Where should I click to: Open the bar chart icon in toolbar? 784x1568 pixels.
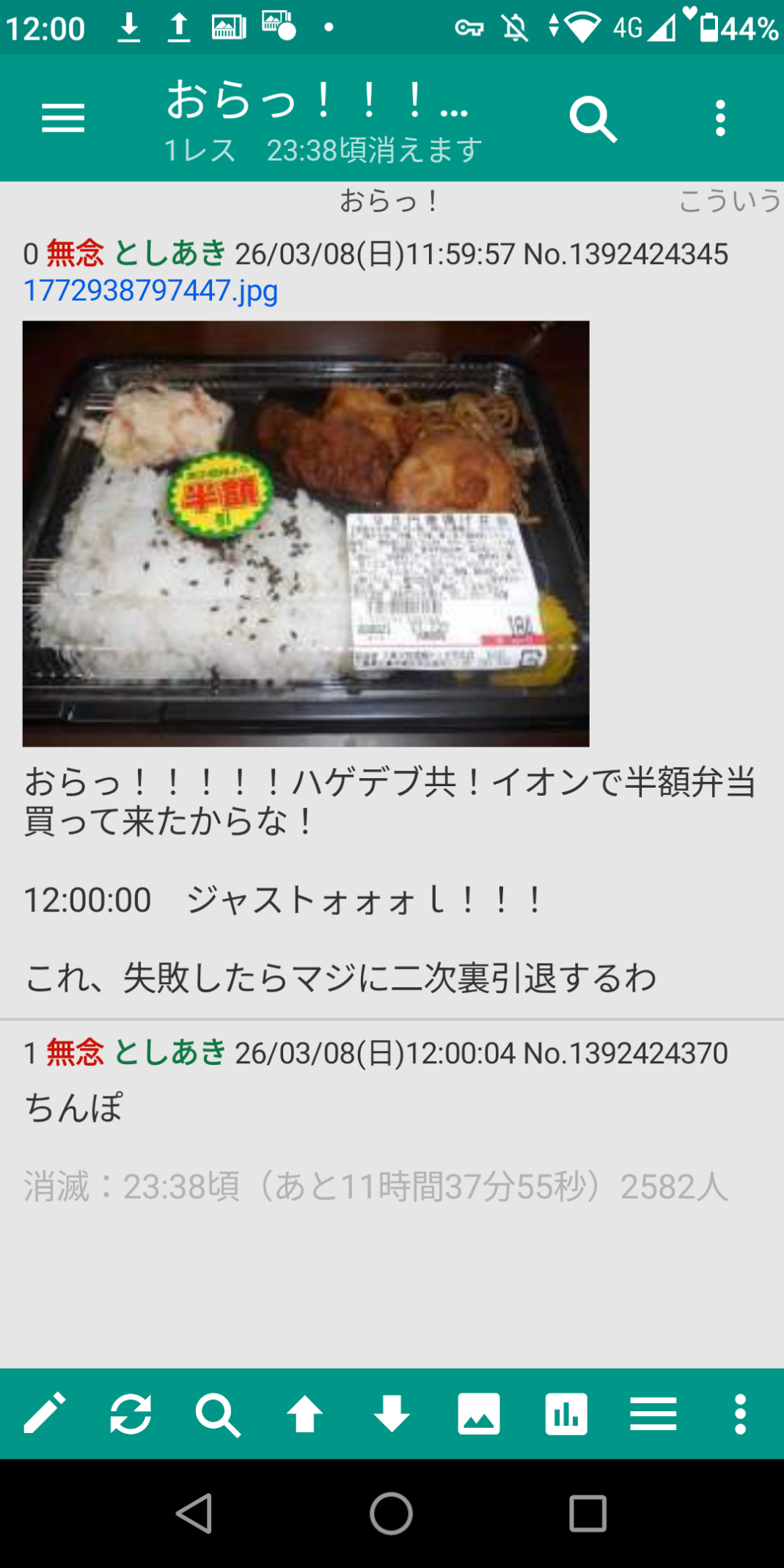pos(566,1413)
